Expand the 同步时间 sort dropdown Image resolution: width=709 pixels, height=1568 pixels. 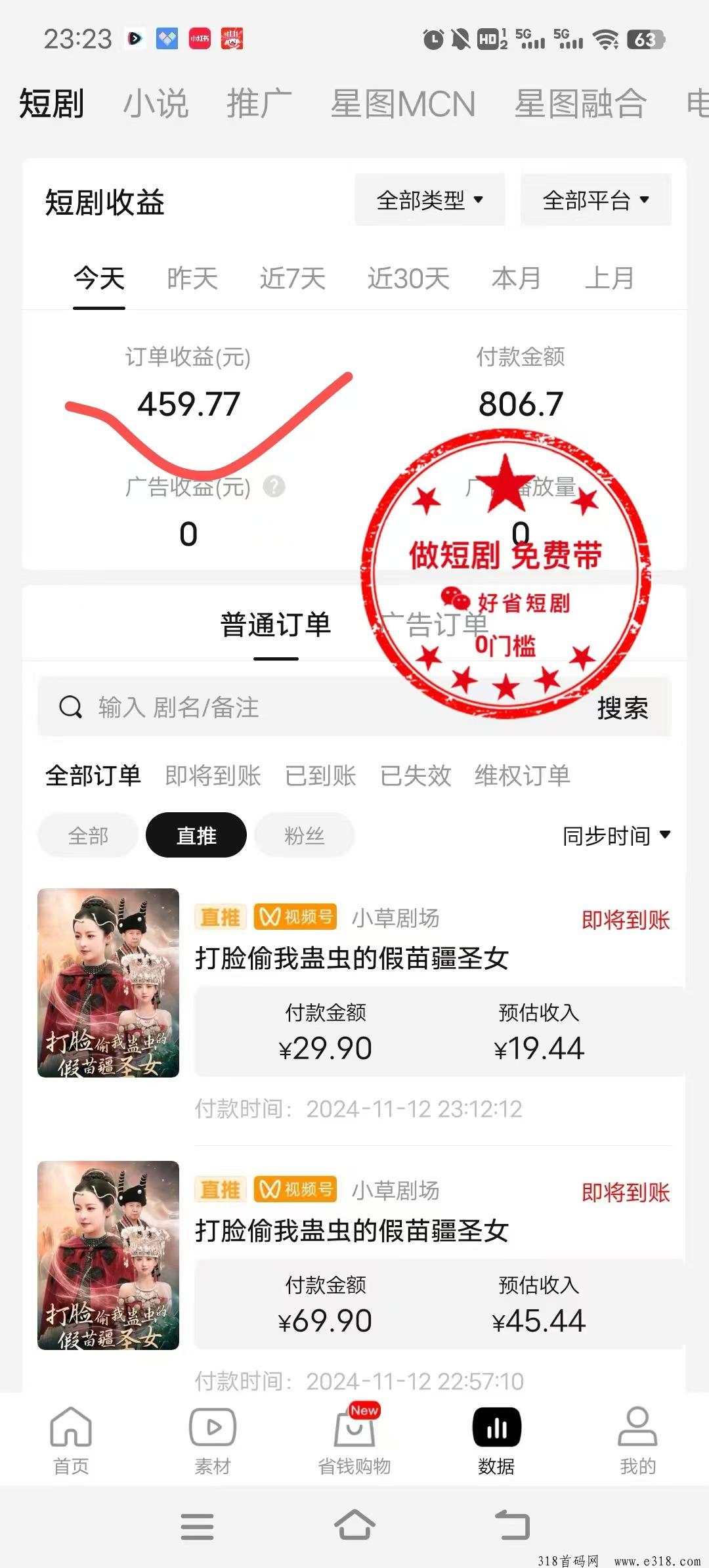click(x=616, y=835)
